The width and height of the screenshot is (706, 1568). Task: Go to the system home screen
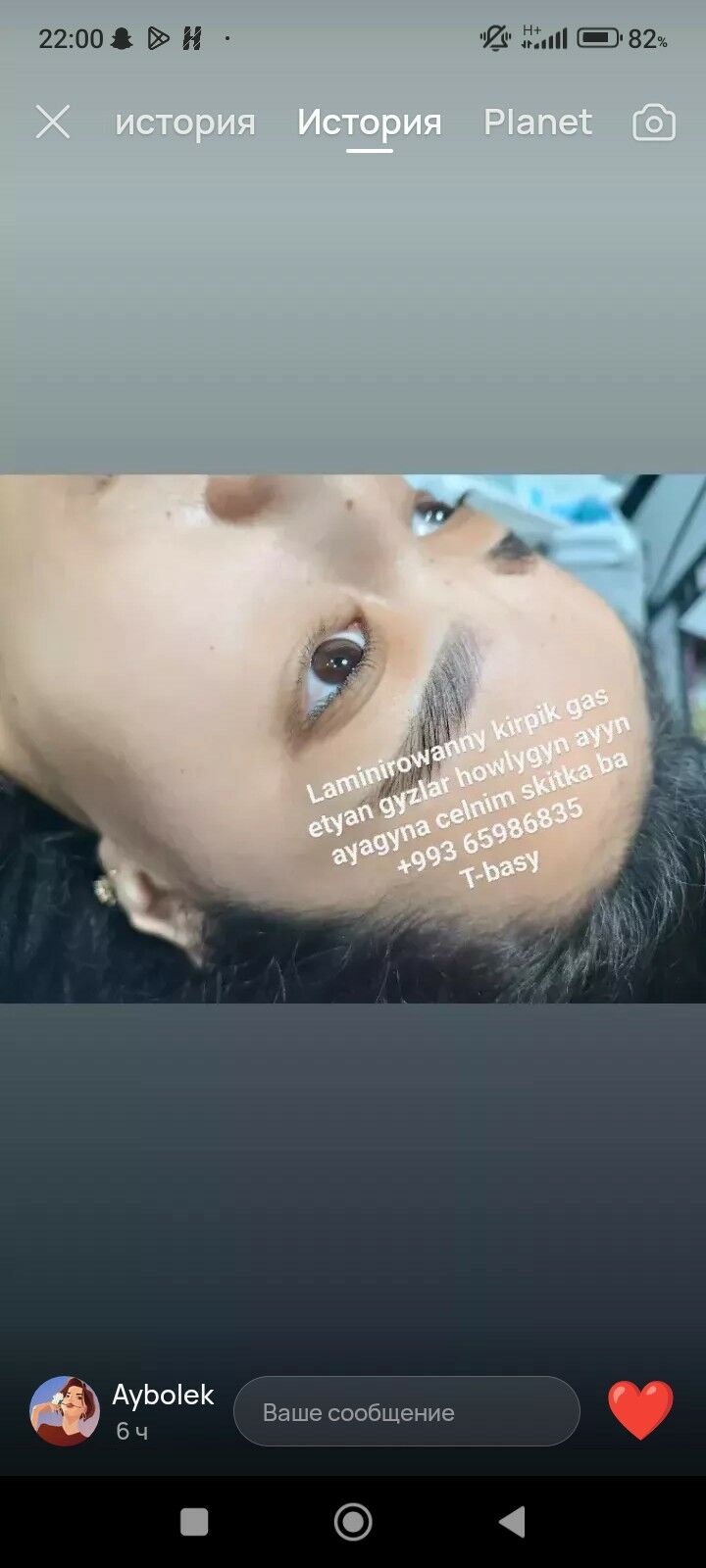point(353,1522)
